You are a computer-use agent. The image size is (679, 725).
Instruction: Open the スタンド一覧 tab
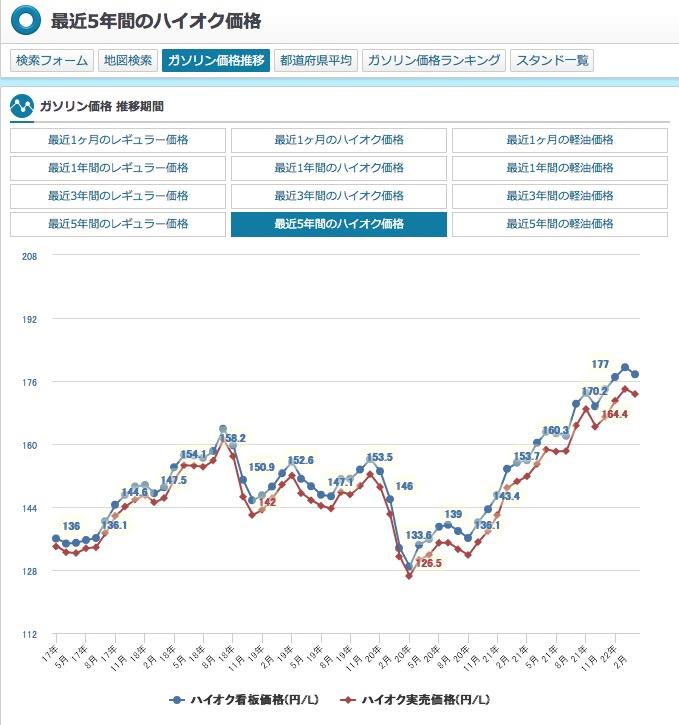553,60
